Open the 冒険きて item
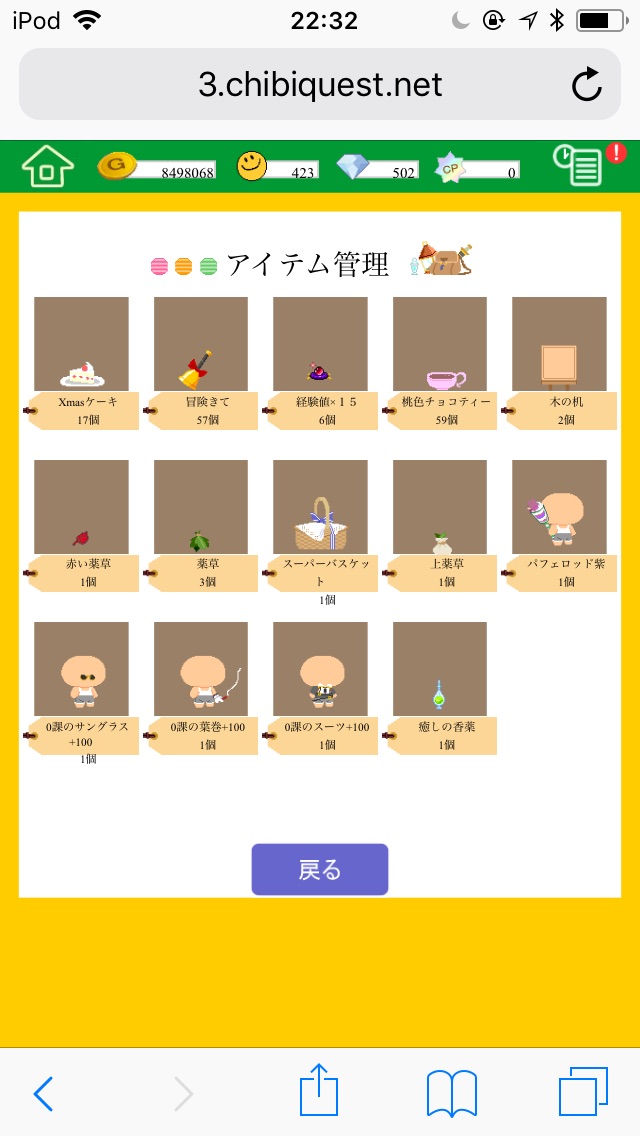Image resolution: width=640 pixels, height=1136 pixels. point(201,345)
